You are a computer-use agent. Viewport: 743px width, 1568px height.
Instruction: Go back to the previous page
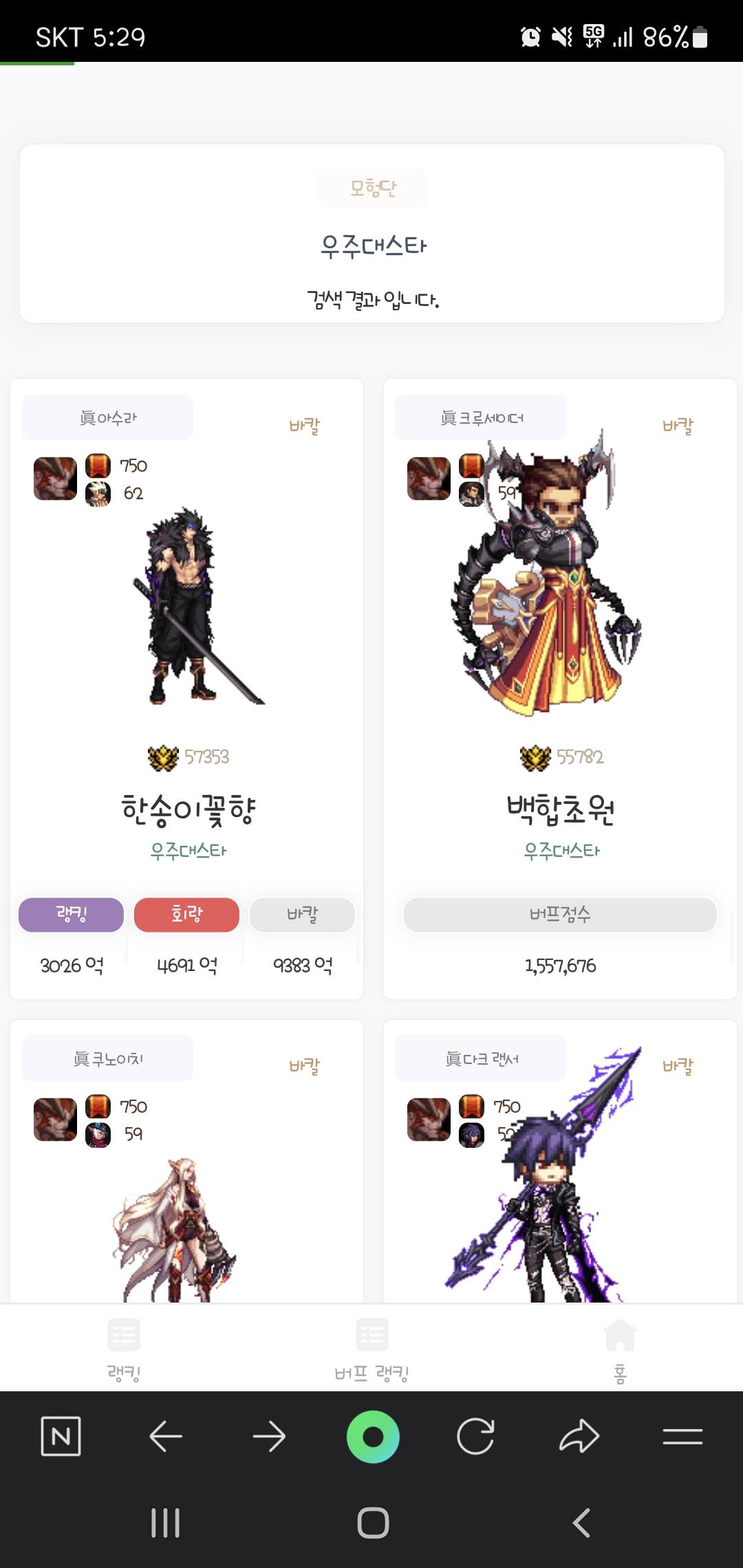pos(165,1436)
